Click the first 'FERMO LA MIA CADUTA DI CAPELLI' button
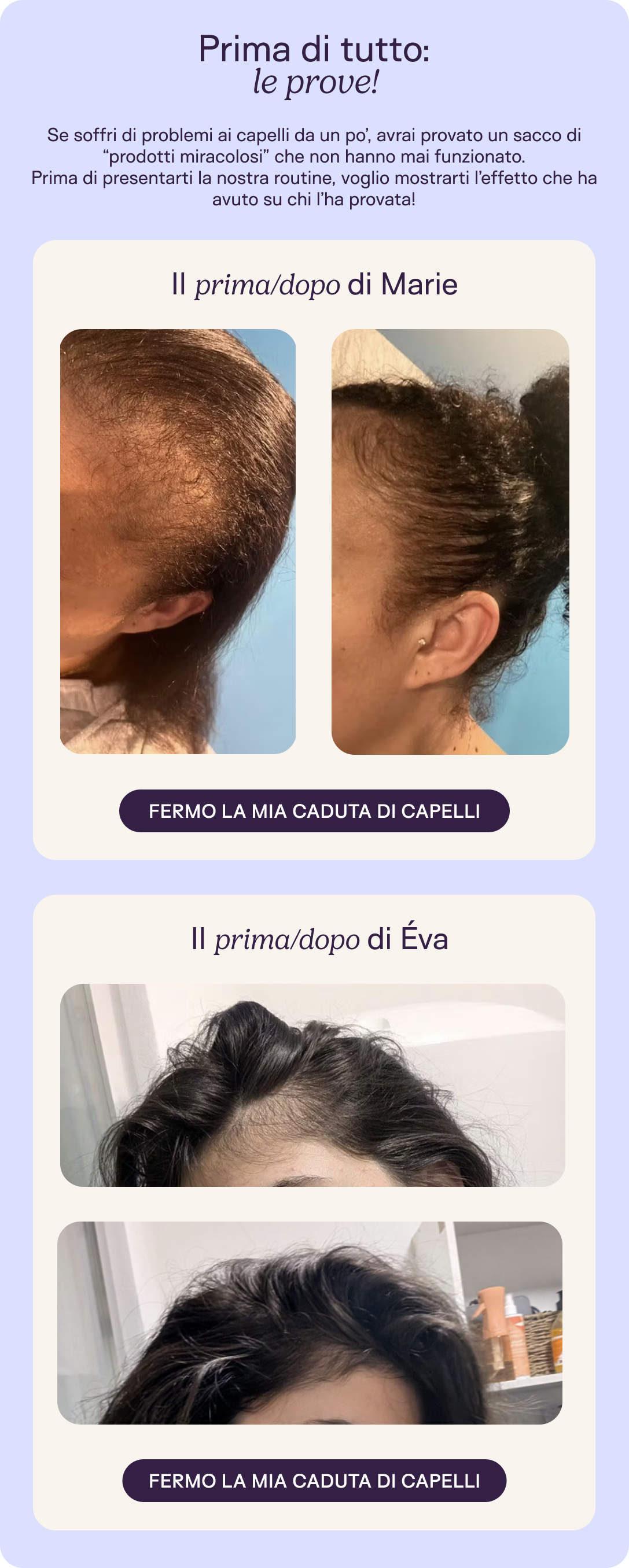The image size is (629, 1568). (x=314, y=810)
